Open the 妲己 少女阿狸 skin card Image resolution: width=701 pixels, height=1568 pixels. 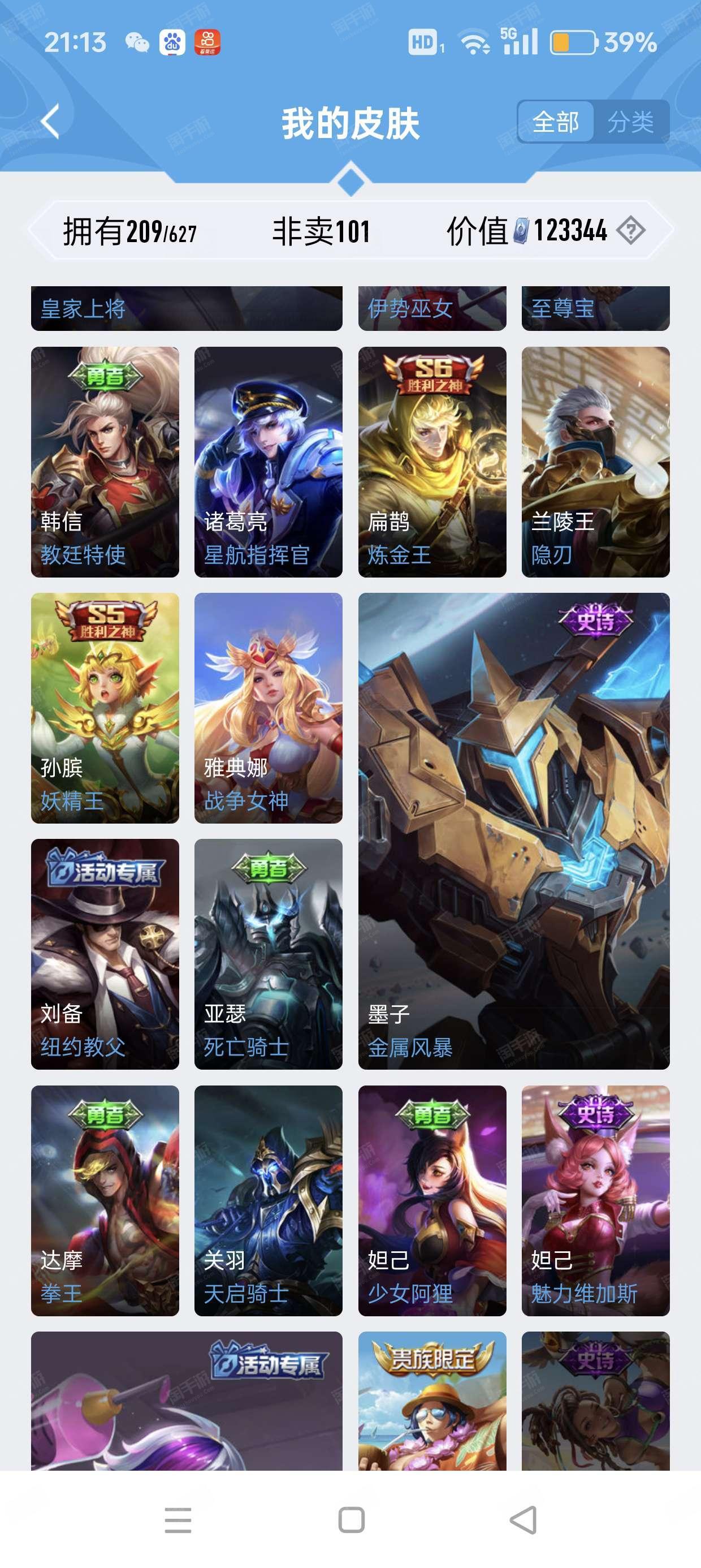[x=432, y=1200]
